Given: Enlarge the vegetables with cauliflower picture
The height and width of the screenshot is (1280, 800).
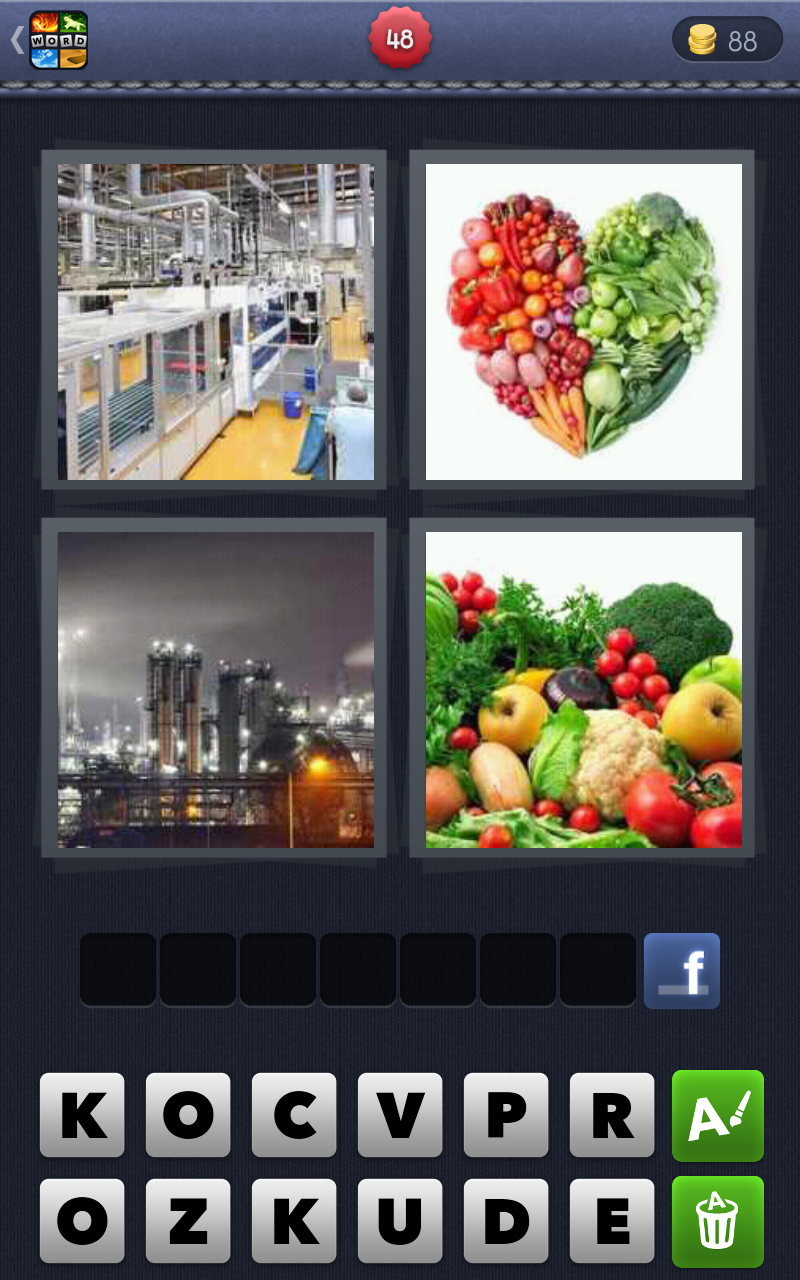Looking at the screenshot, I should tap(583, 689).
